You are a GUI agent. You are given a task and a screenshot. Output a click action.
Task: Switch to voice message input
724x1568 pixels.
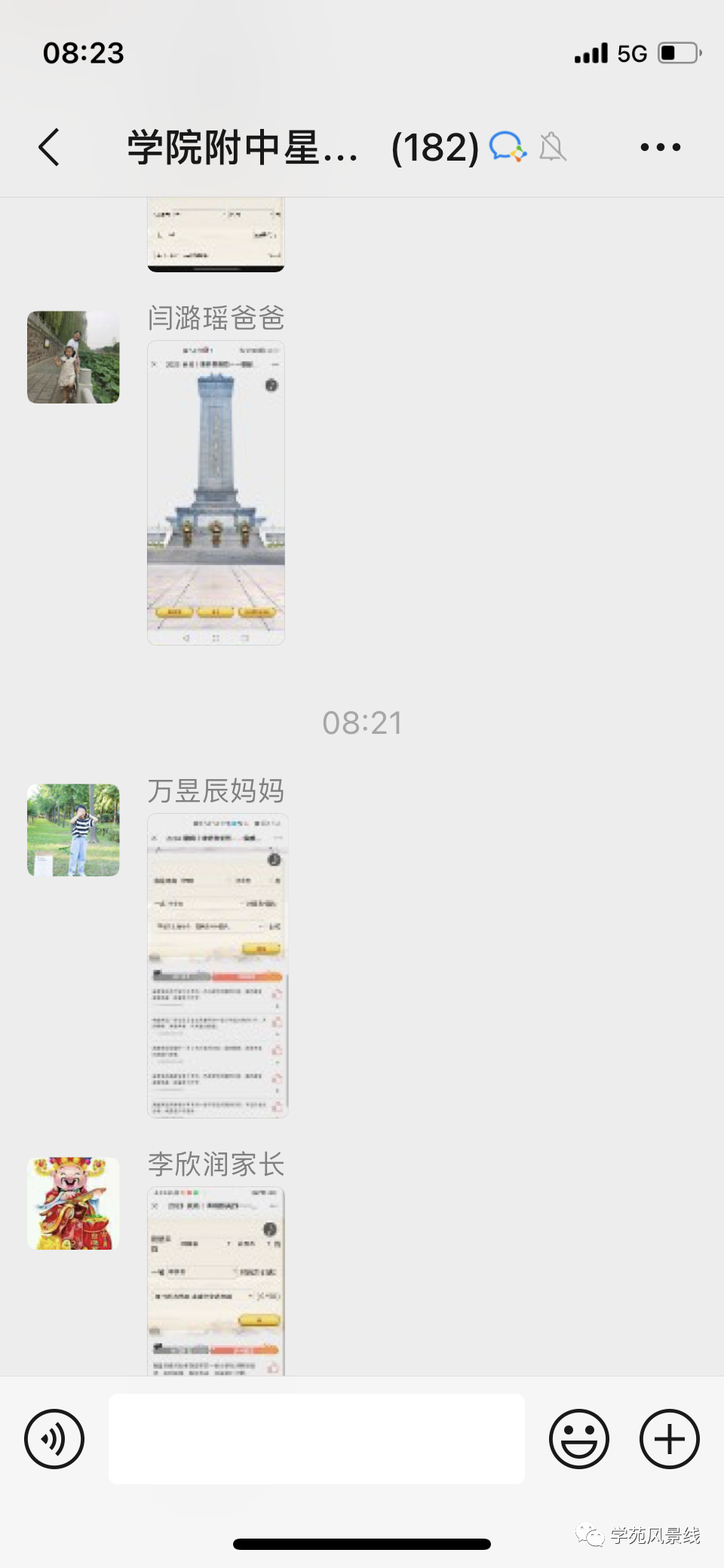coord(54,1439)
